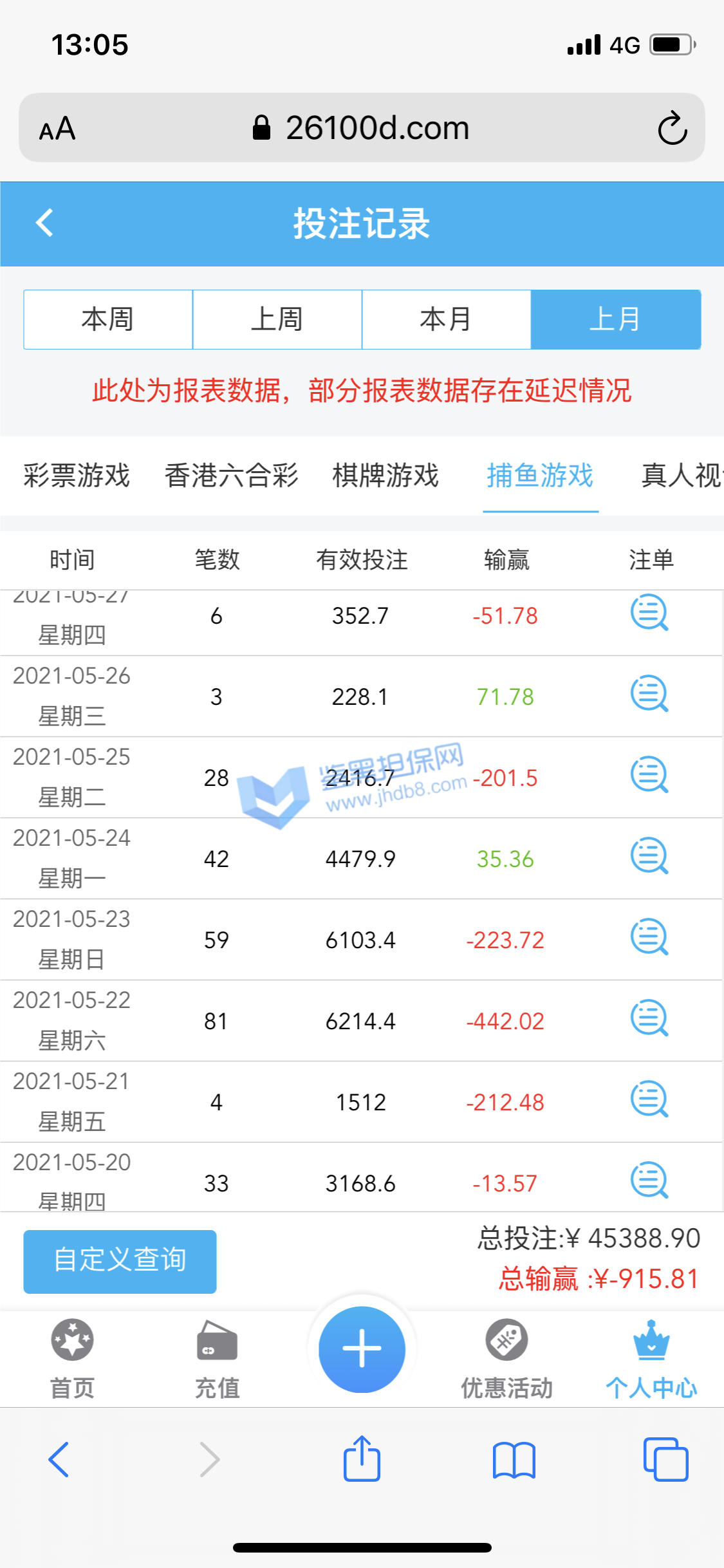This screenshot has height=1568, width=724.
Task: Switch to 香港六合彩 category
Action: click(231, 476)
